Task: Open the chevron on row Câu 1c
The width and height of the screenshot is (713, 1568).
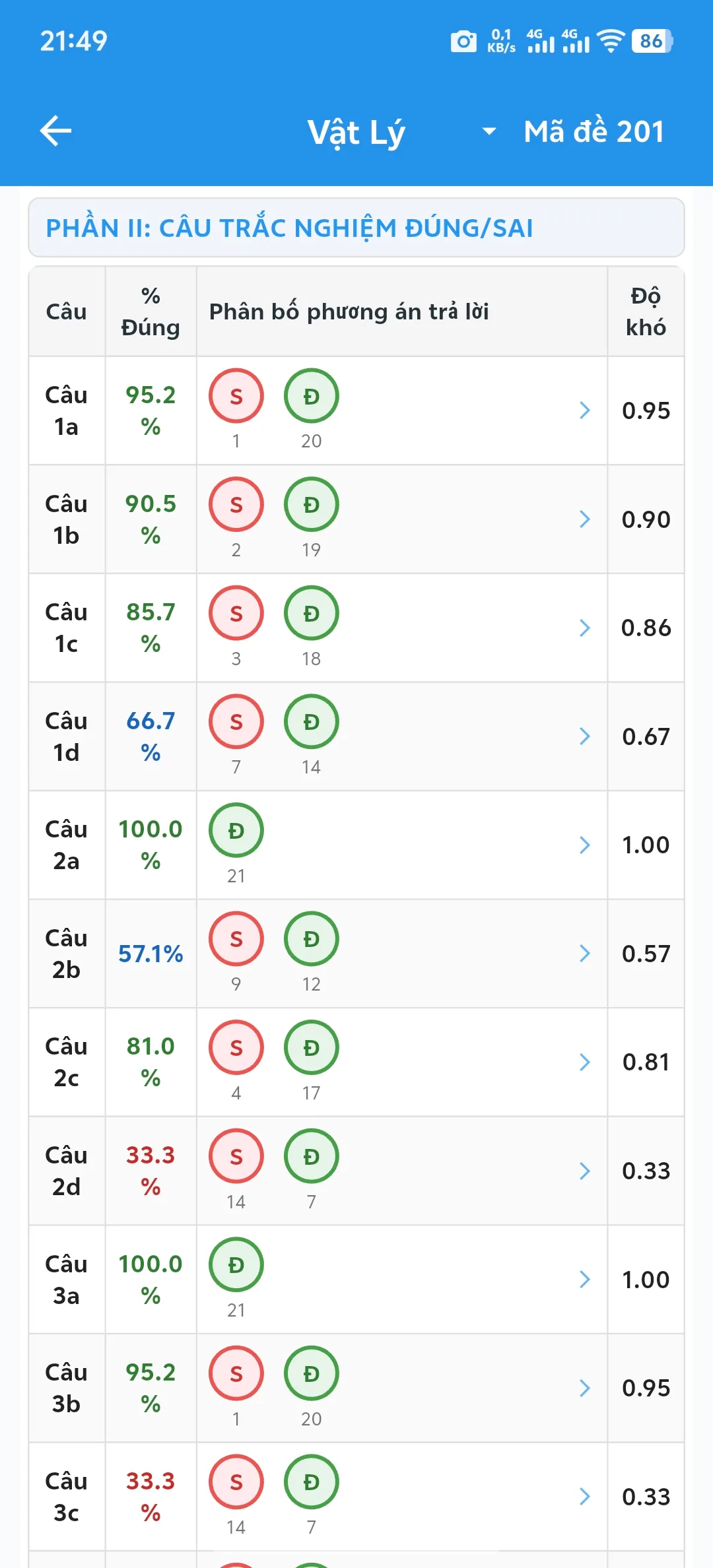Action: click(584, 628)
